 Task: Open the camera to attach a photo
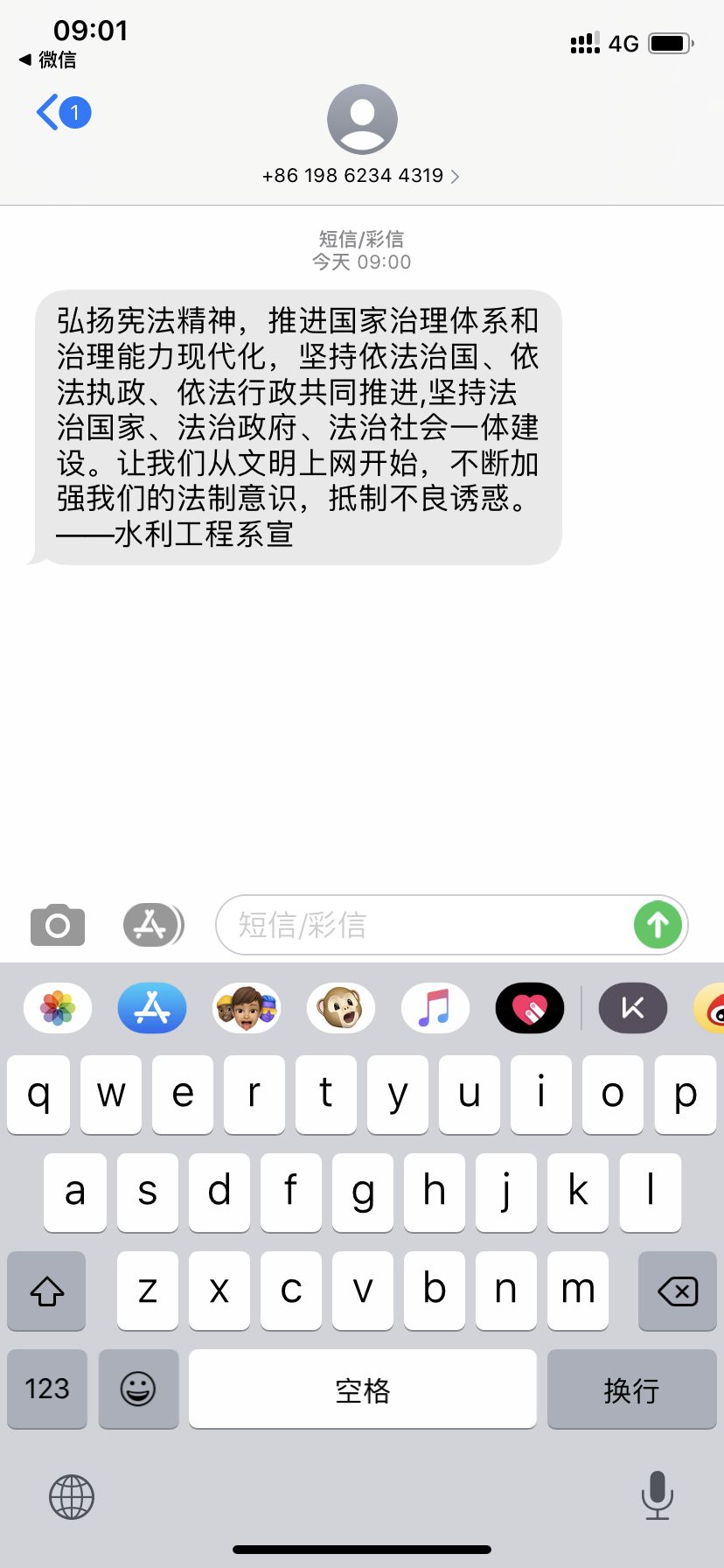58,925
